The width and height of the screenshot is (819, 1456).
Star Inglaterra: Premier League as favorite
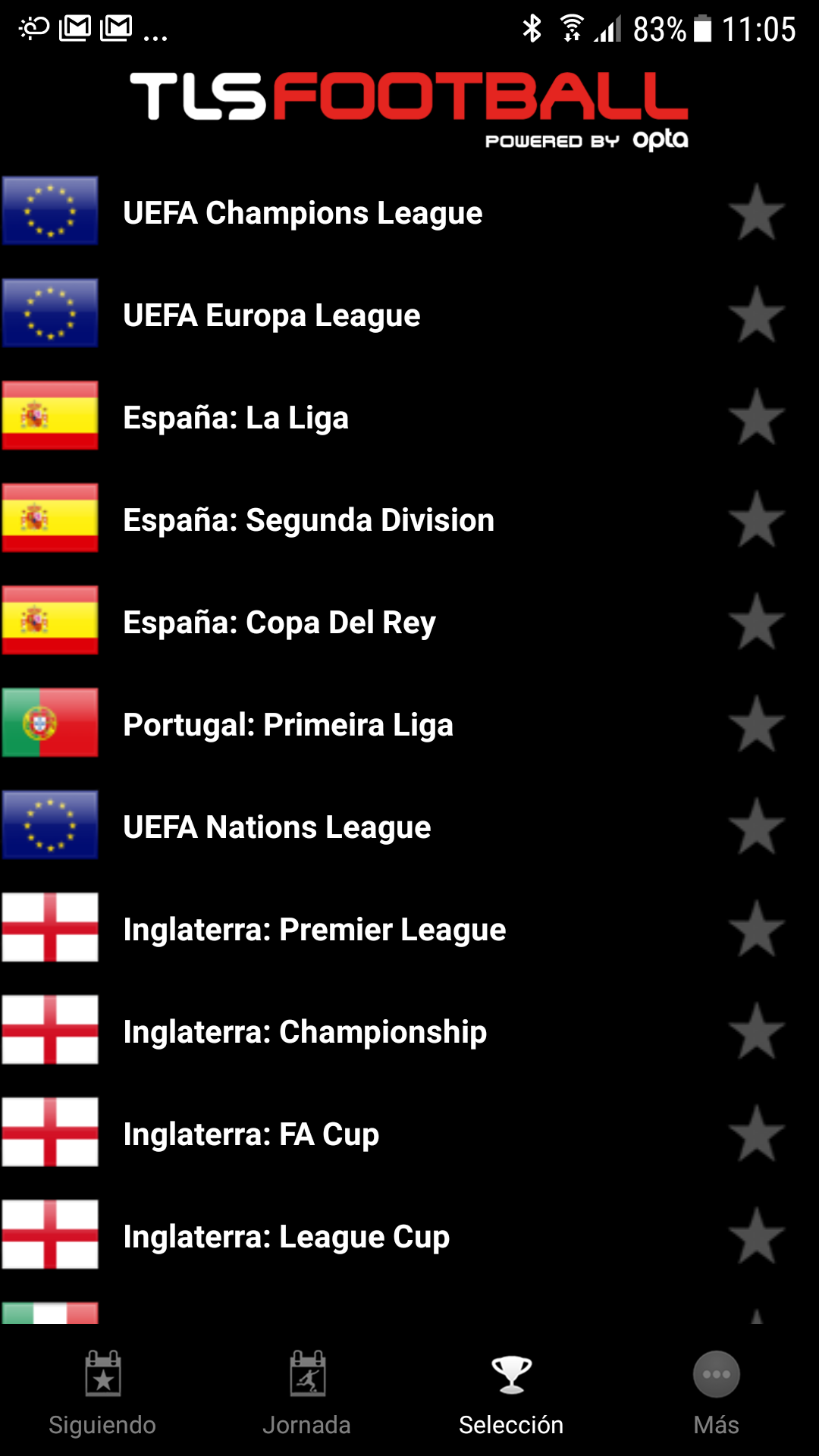756,930
